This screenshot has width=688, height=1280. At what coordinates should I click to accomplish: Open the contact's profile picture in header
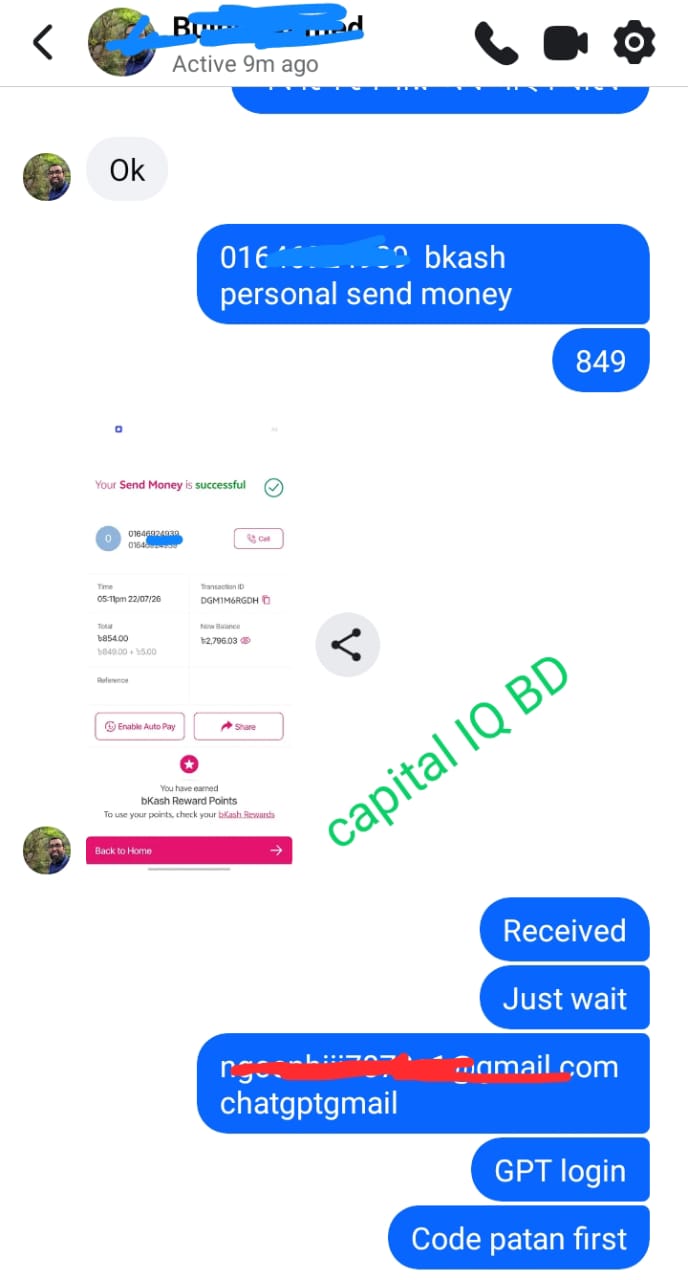(121, 43)
